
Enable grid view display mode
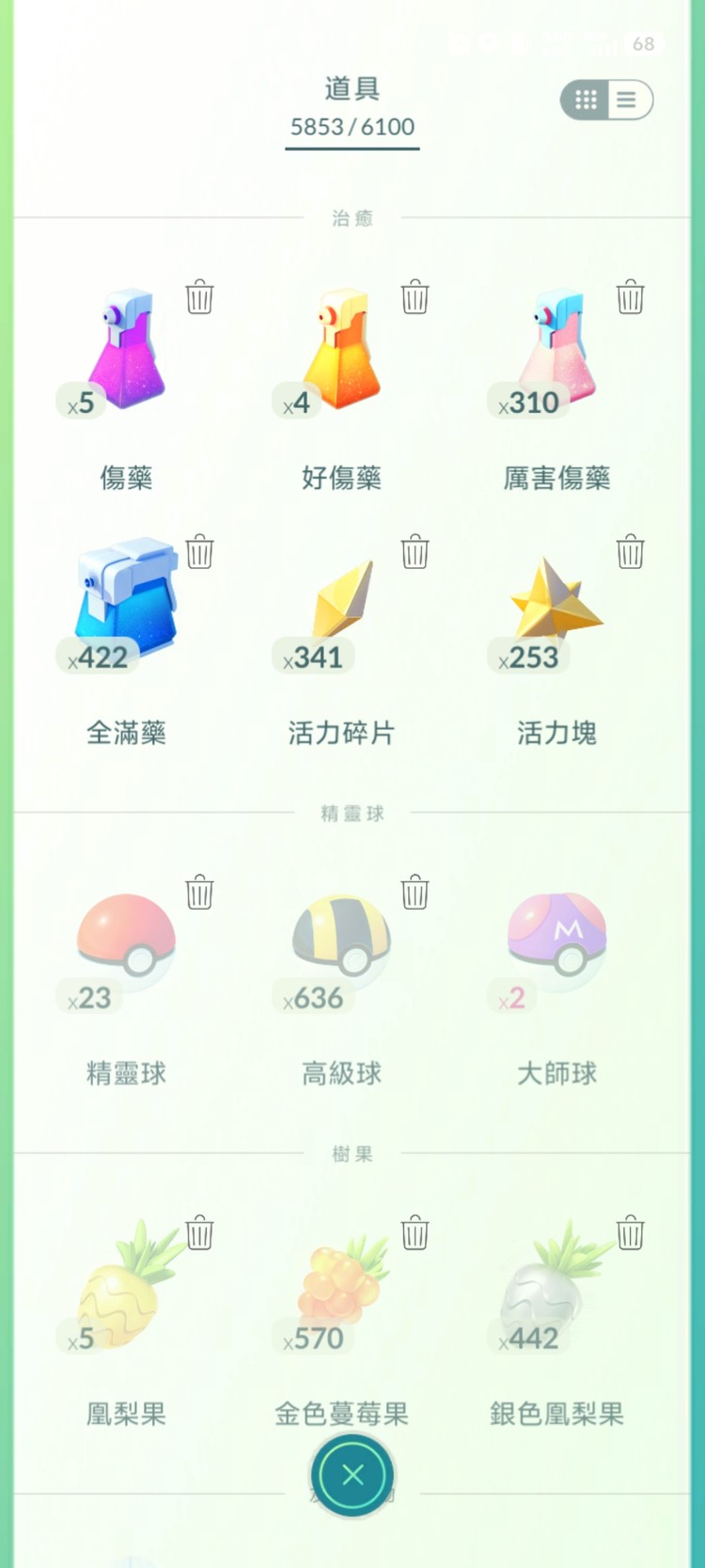click(x=586, y=100)
